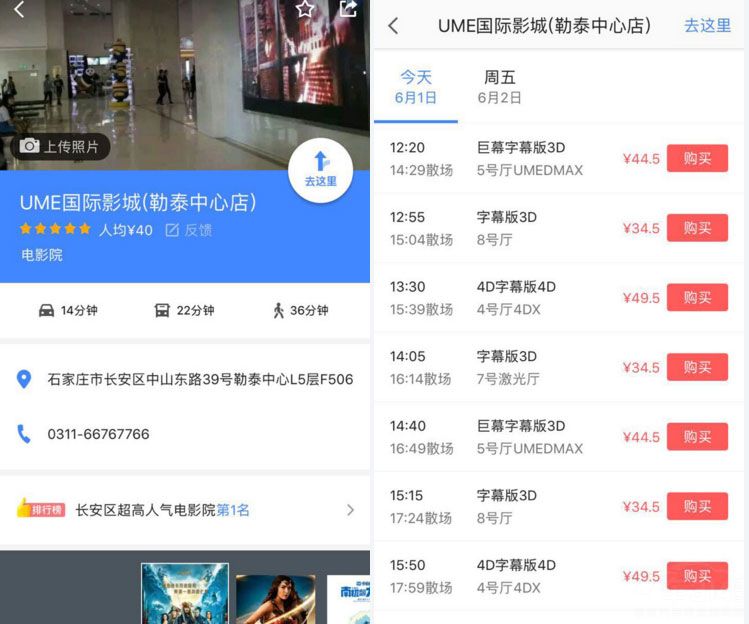Buy a ticket for the 12:20 showing

click(697, 158)
